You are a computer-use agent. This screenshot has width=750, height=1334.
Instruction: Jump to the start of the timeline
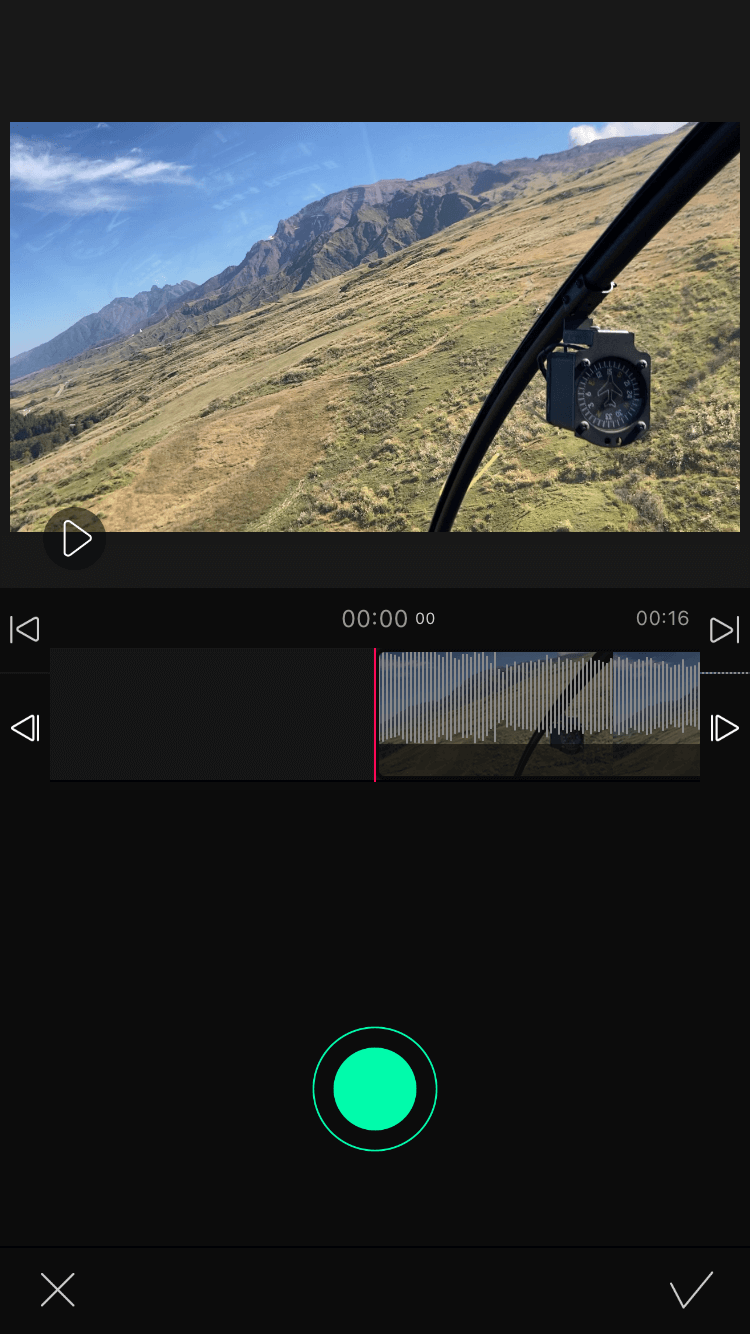tap(25, 629)
